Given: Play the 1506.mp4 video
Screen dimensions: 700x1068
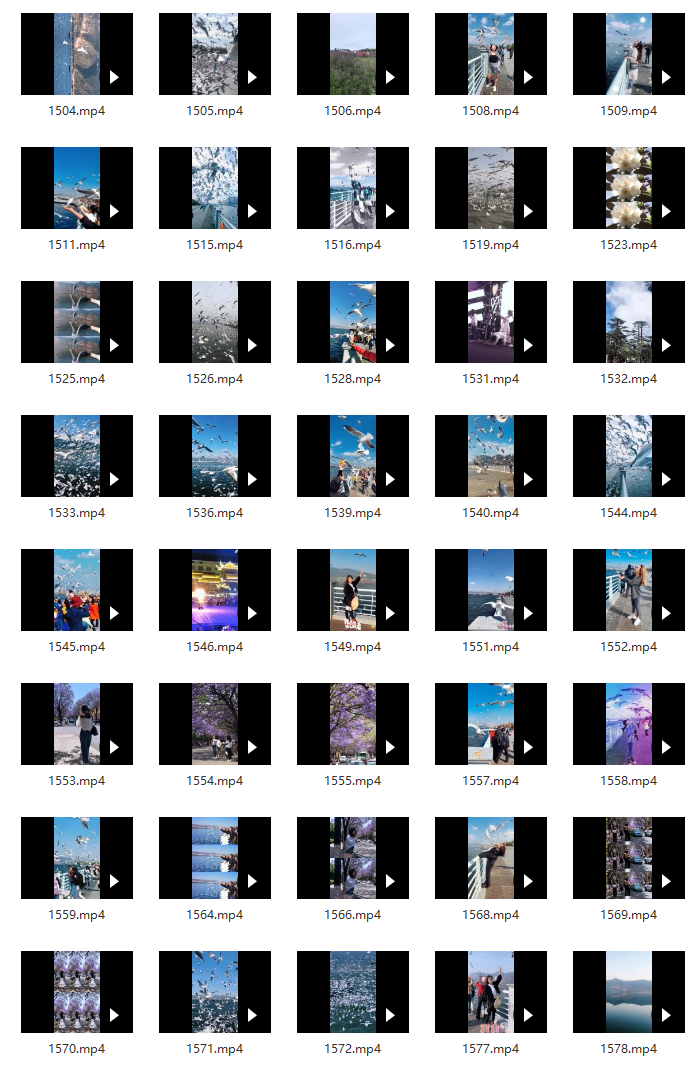Looking at the screenshot, I should click(x=353, y=54).
